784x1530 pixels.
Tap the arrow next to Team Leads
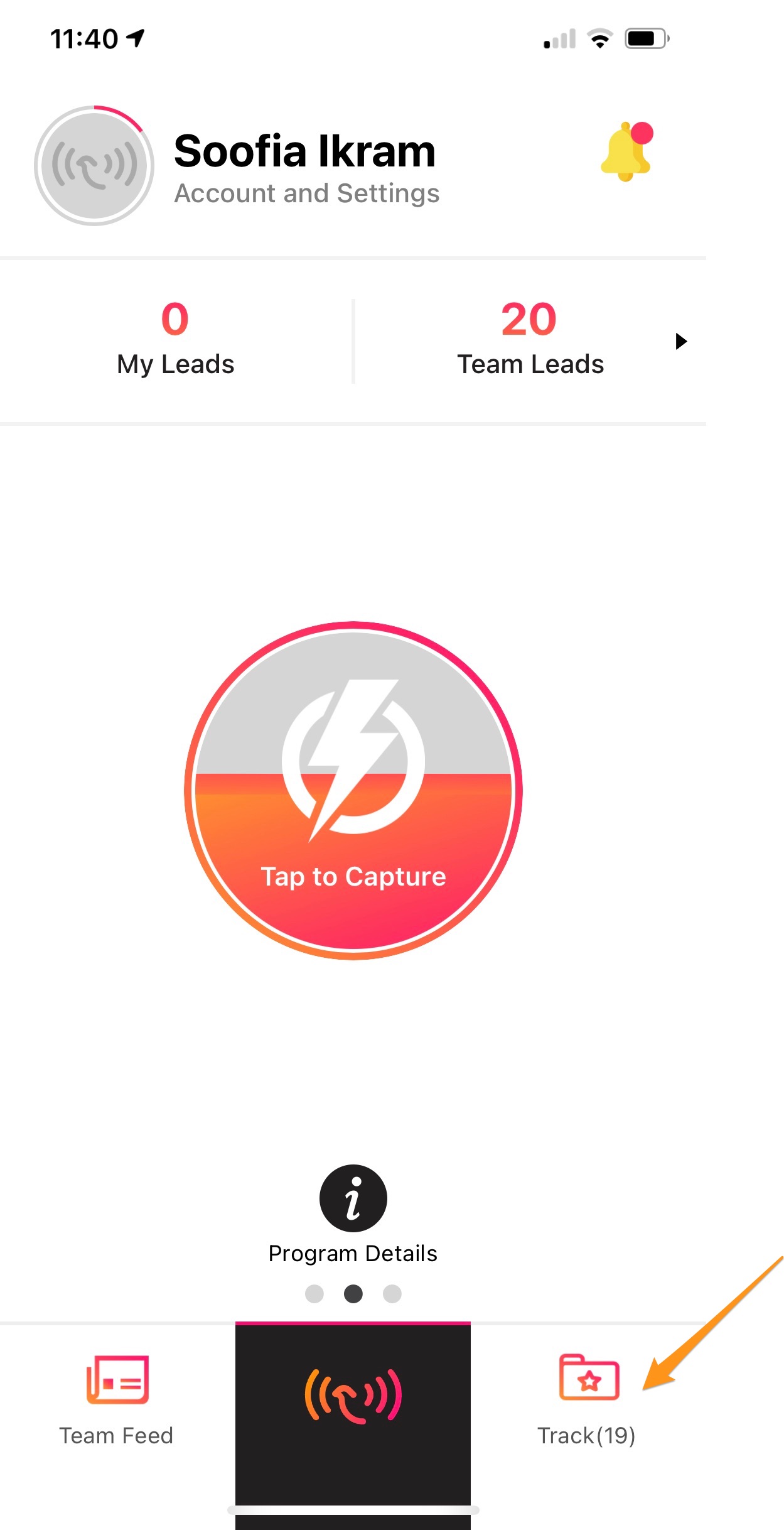[681, 341]
